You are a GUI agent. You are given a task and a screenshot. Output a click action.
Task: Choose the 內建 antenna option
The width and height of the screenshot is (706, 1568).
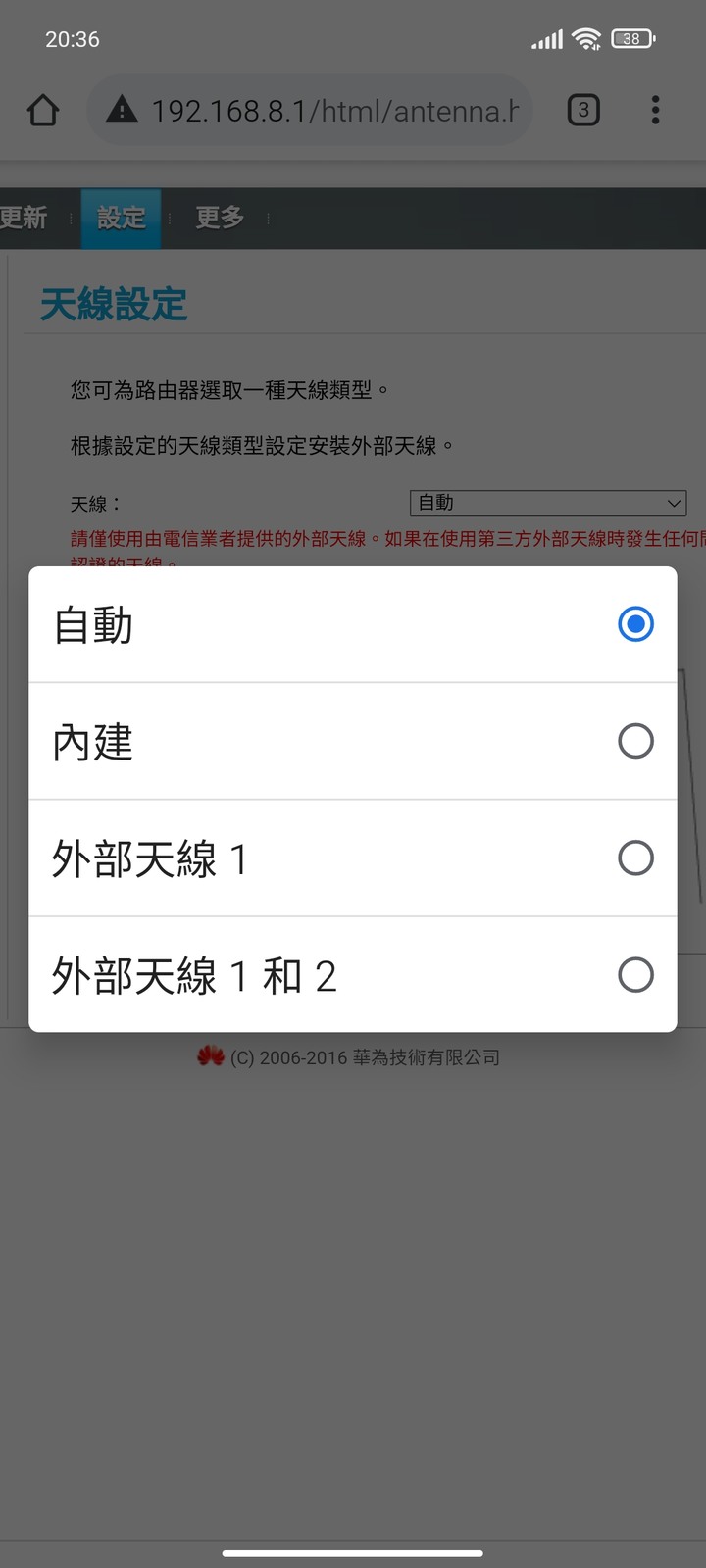click(x=353, y=741)
